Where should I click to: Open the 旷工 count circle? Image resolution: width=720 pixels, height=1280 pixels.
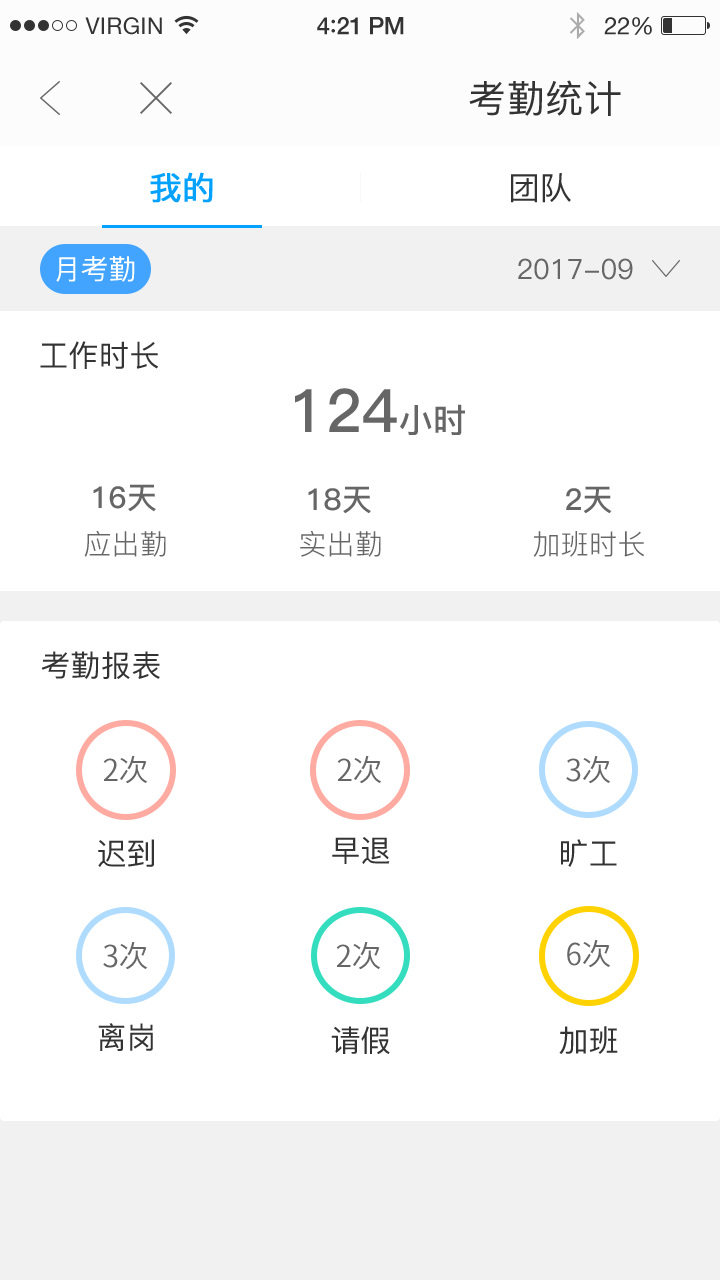[x=588, y=770]
